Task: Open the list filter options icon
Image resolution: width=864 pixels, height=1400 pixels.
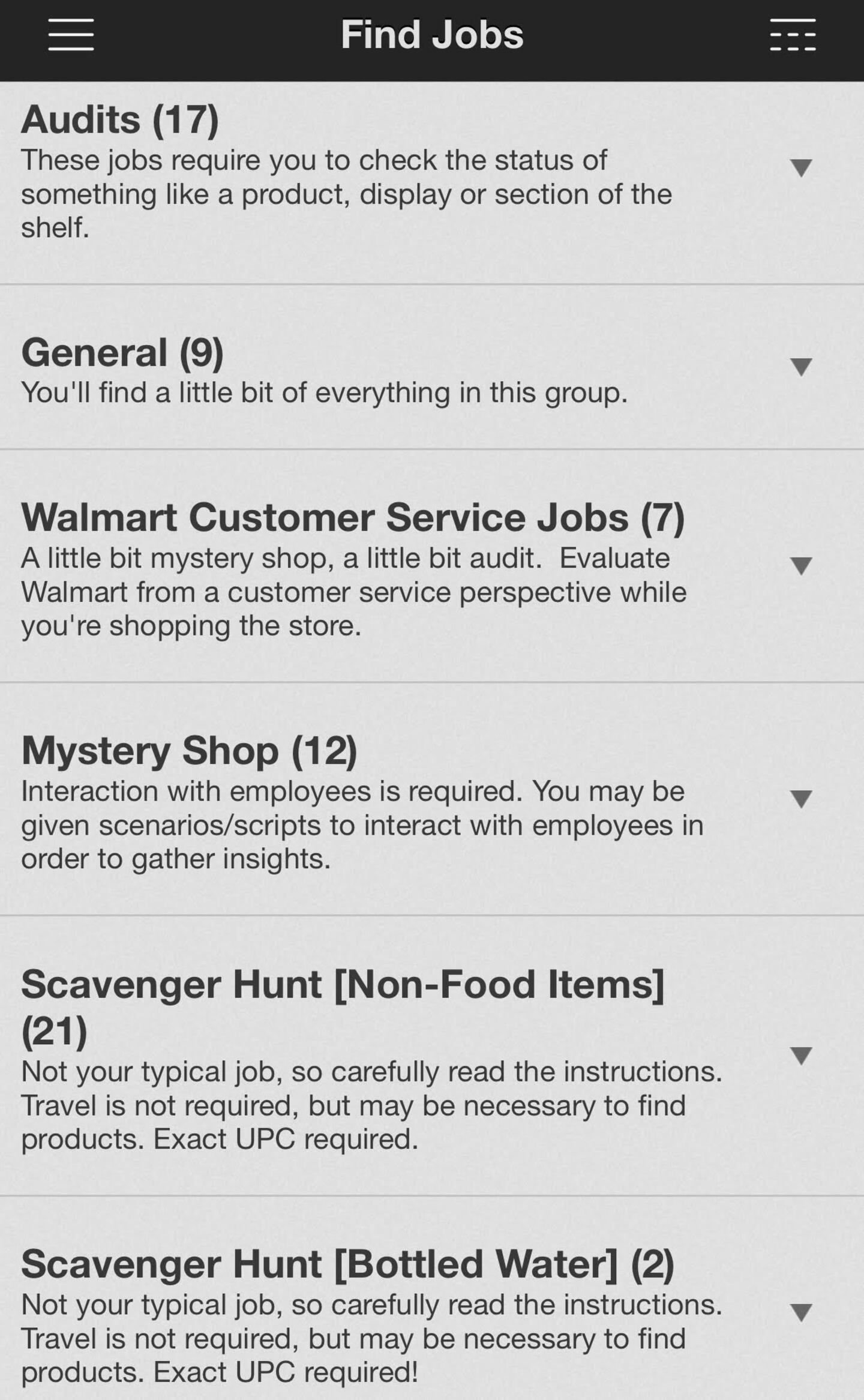Action: [x=792, y=35]
